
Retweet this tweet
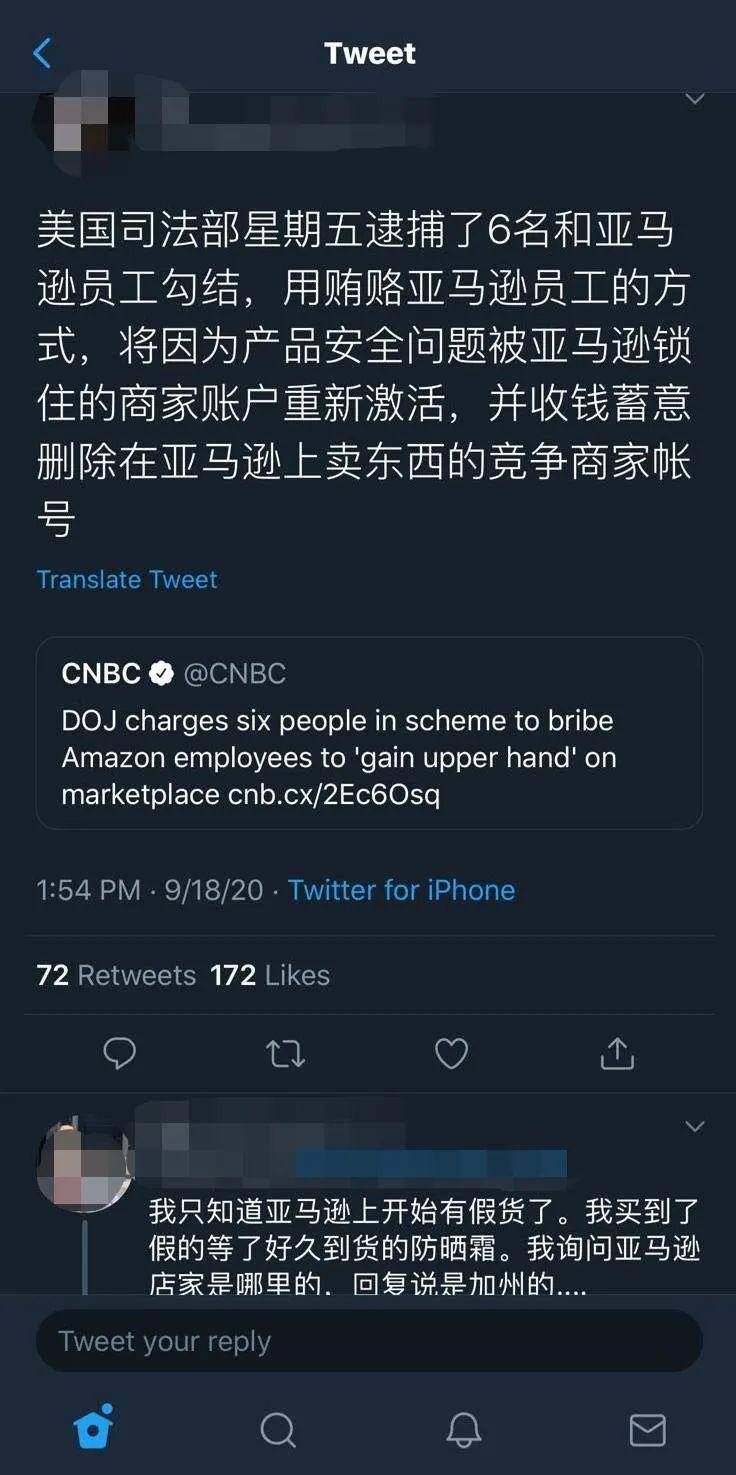285,1053
